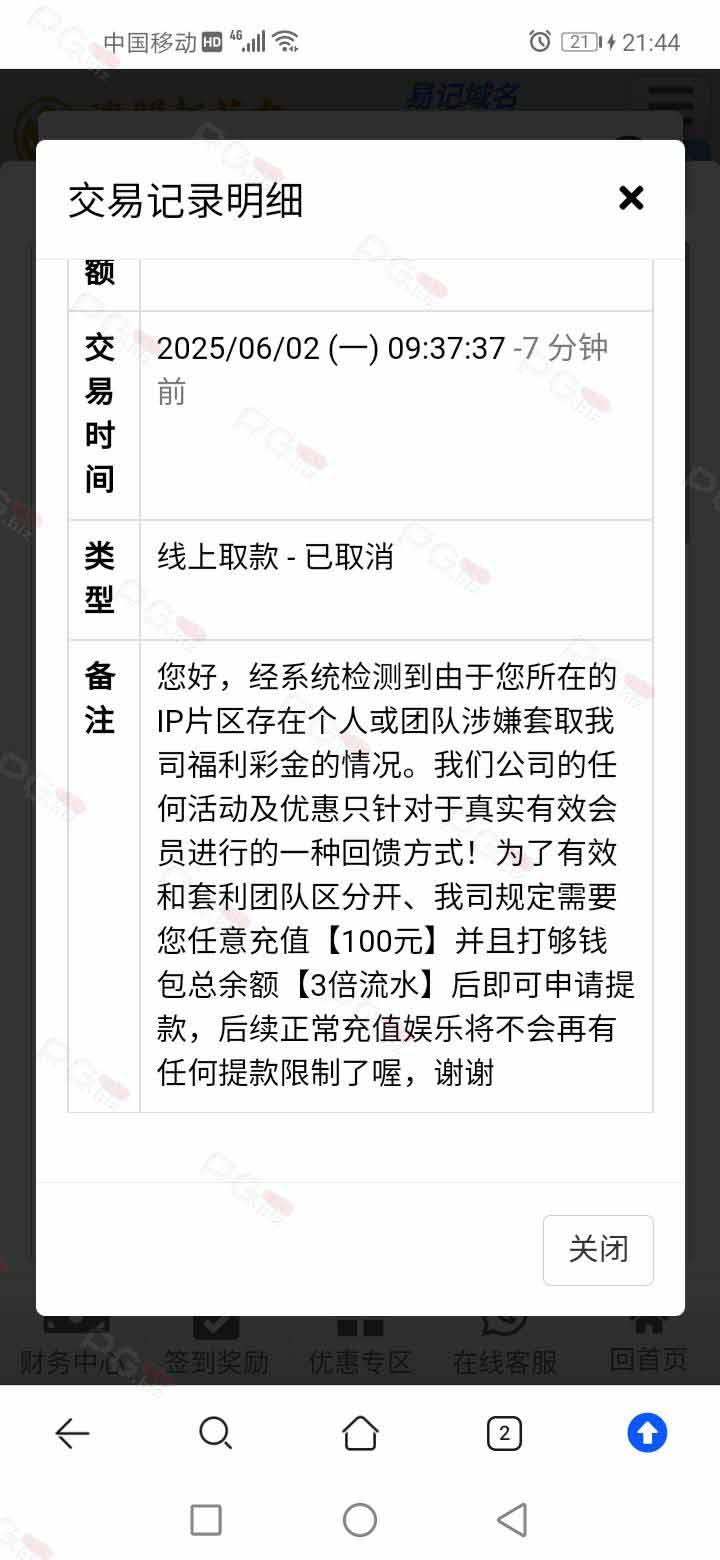Open the browser tabs switcher

[504, 1434]
